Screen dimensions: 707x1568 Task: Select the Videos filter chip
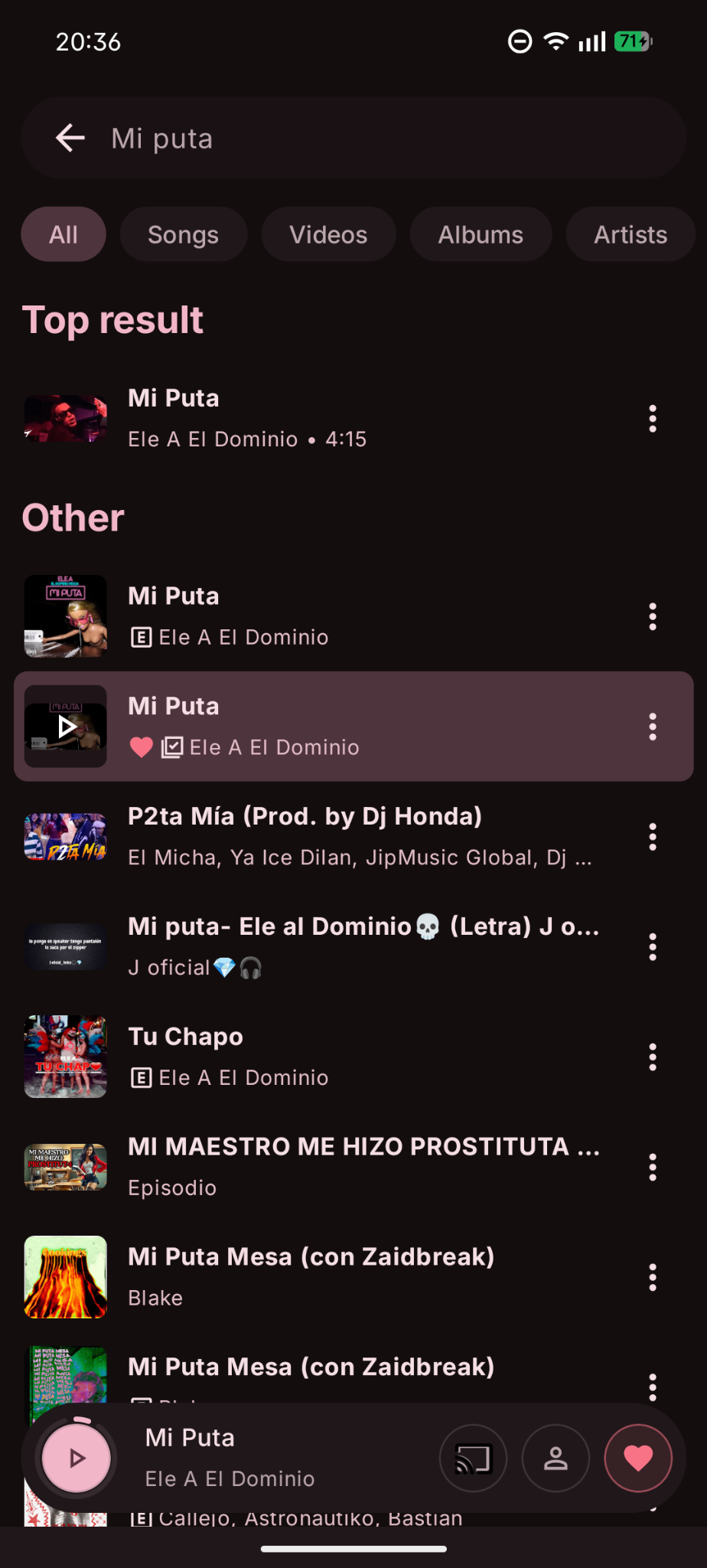tap(328, 234)
